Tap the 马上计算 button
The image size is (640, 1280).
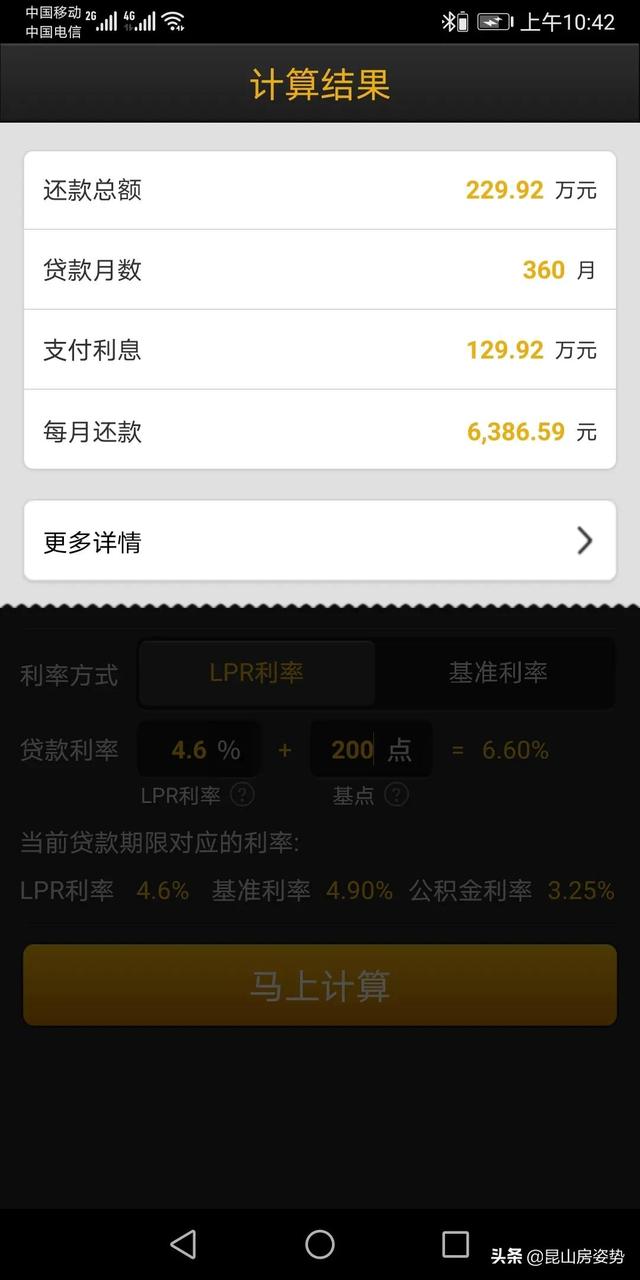320,986
